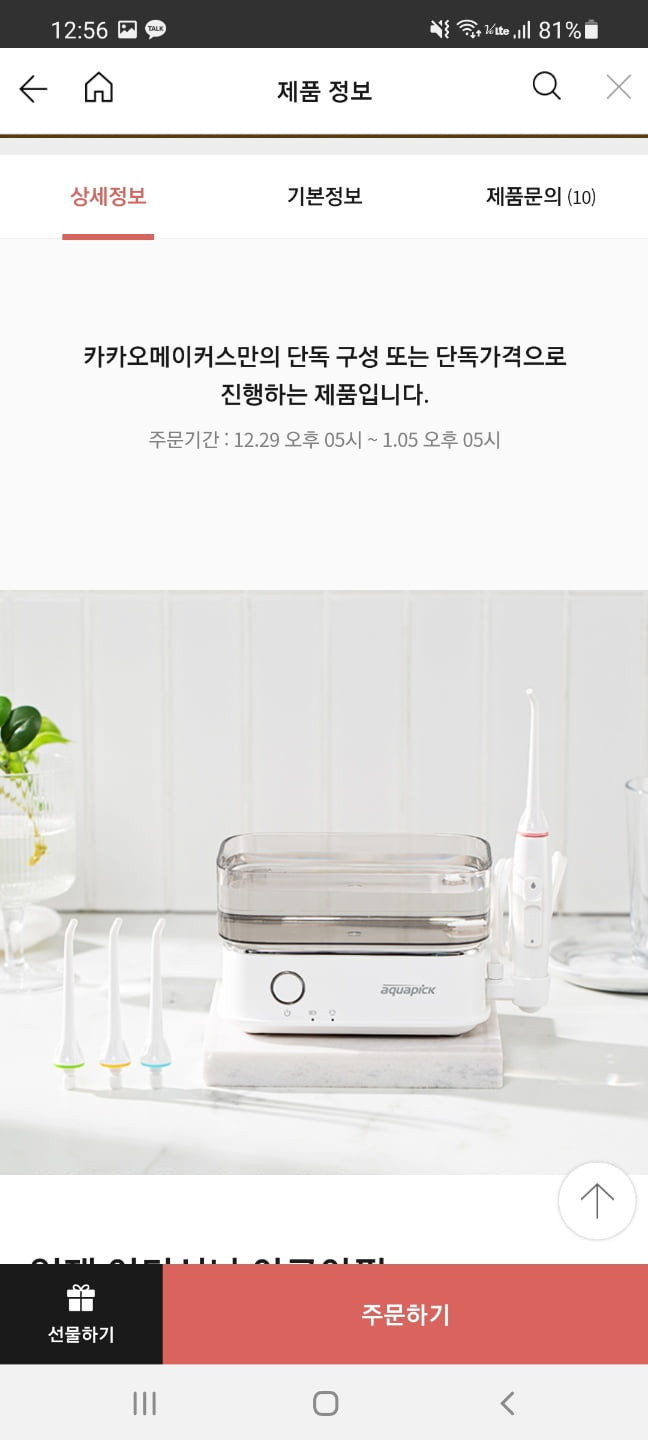Tap the scroll-to-top arrow button
The image size is (648, 1440).
pyautogui.click(x=597, y=1201)
